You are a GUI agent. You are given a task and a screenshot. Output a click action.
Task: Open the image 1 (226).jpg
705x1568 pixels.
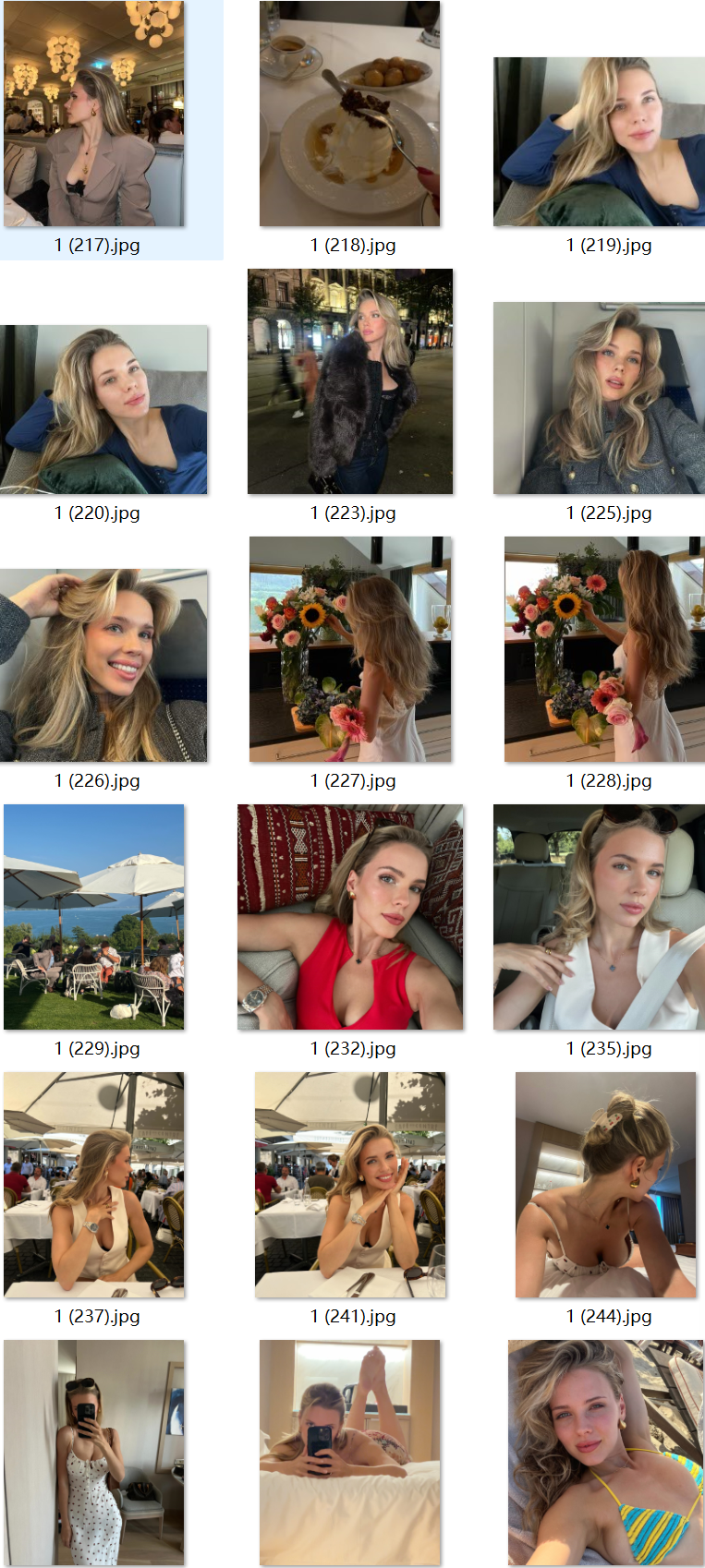[103, 666]
